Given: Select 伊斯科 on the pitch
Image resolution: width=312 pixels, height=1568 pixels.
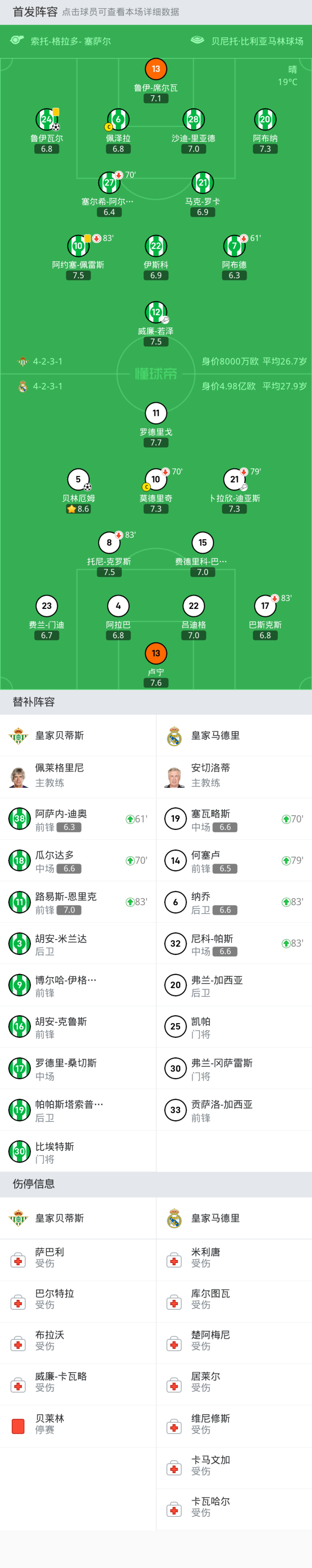Looking at the screenshot, I should click(x=156, y=246).
